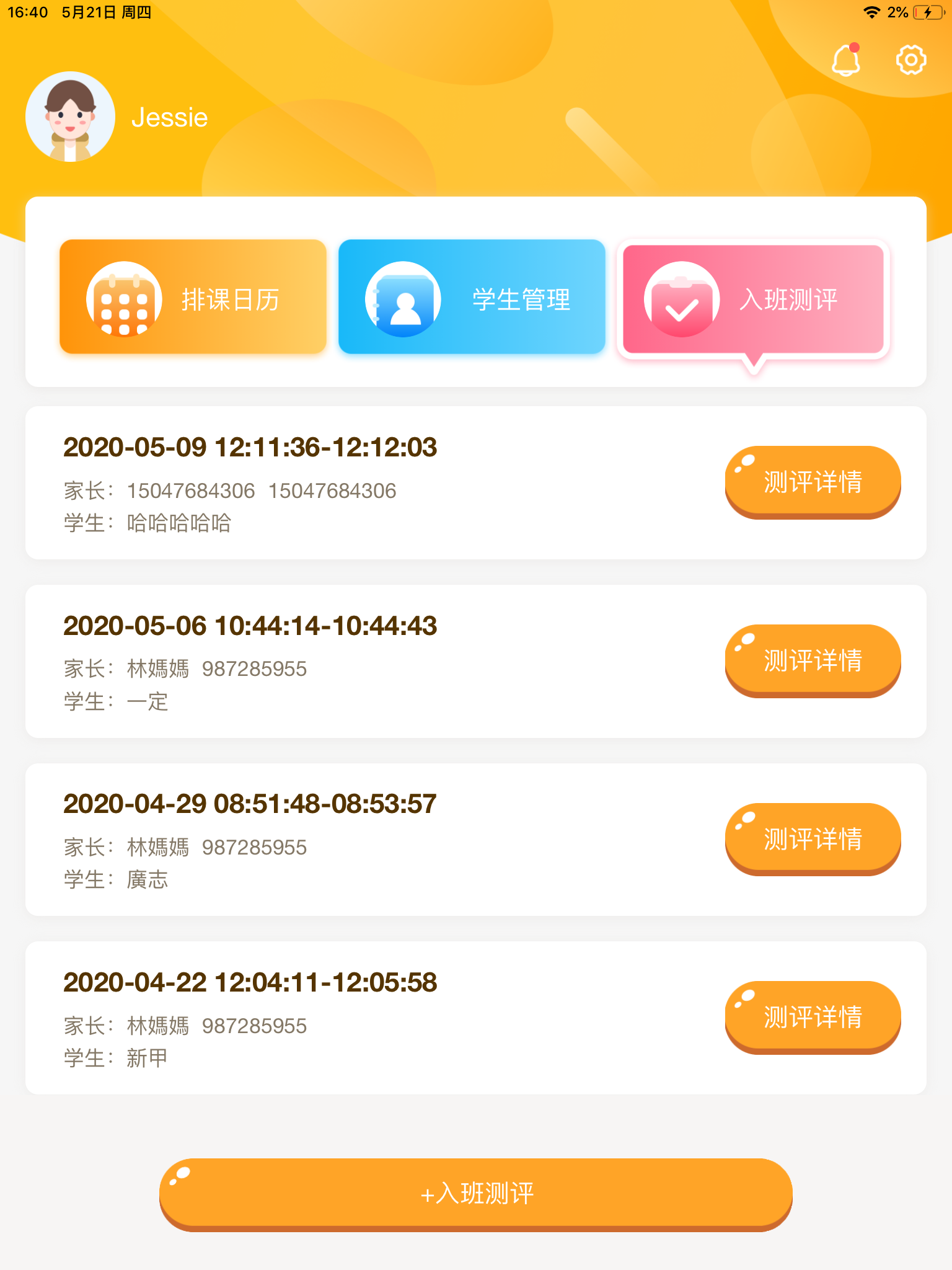Screen dimensions: 952x1270
Task: Switch to the 学生管理 tab
Action: (x=472, y=297)
